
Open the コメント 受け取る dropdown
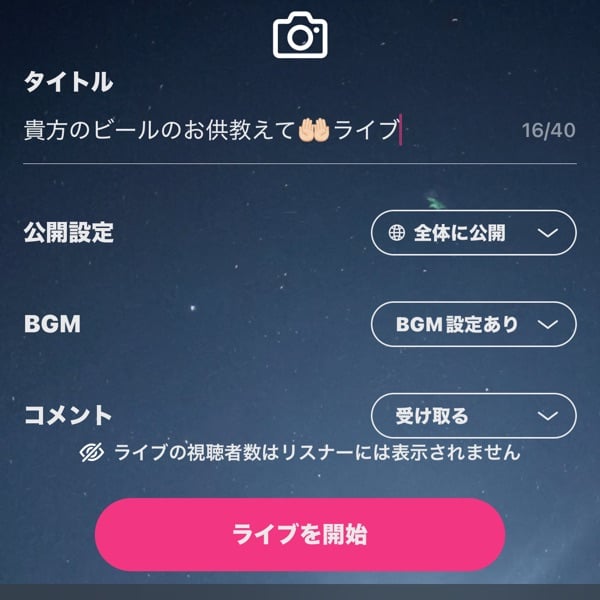point(473,416)
